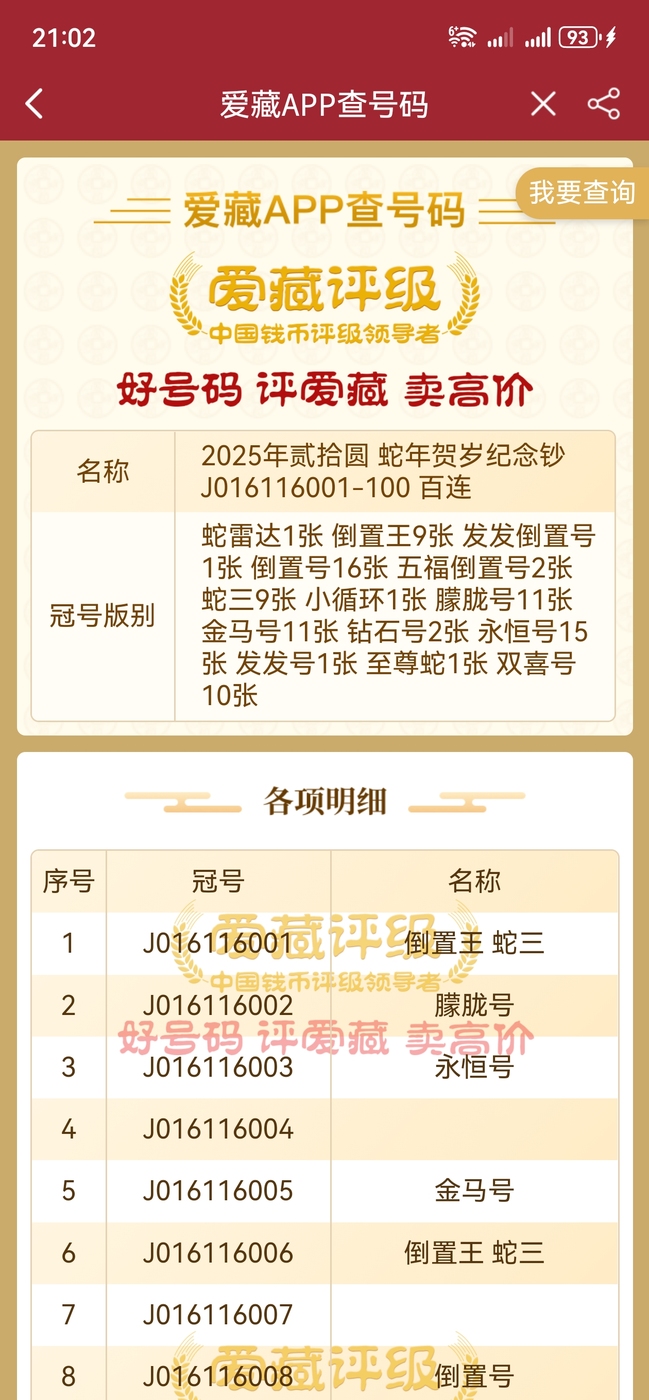Share this serial number report
Viewport: 649px width, 1400px height.
point(604,104)
